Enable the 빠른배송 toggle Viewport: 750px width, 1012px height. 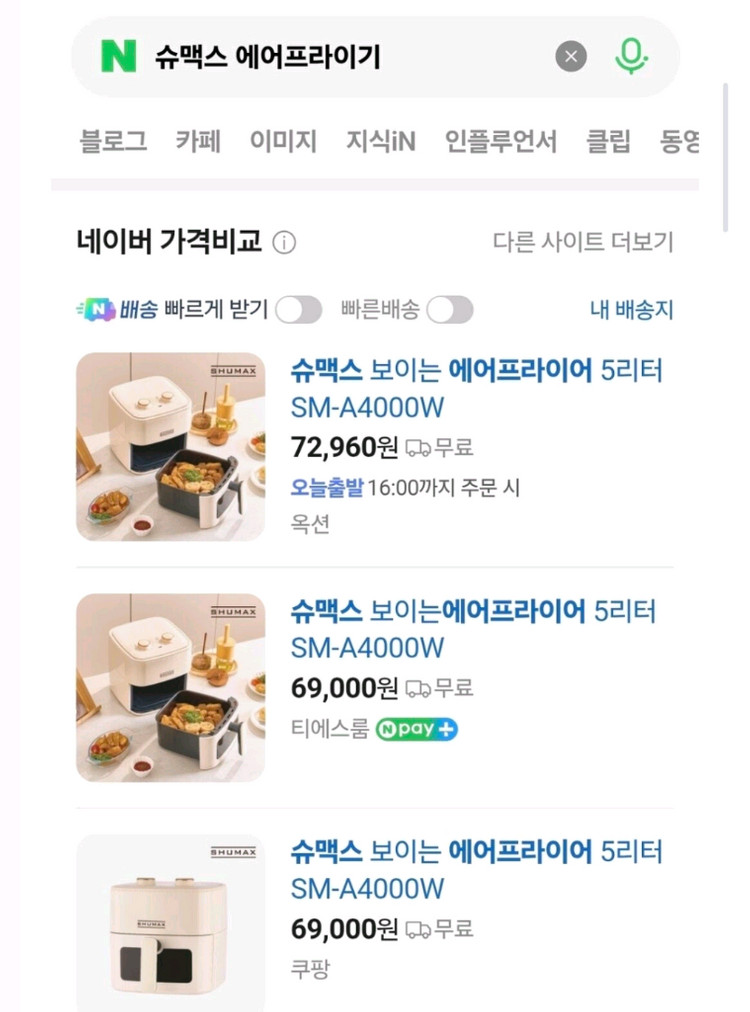click(450, 310)
